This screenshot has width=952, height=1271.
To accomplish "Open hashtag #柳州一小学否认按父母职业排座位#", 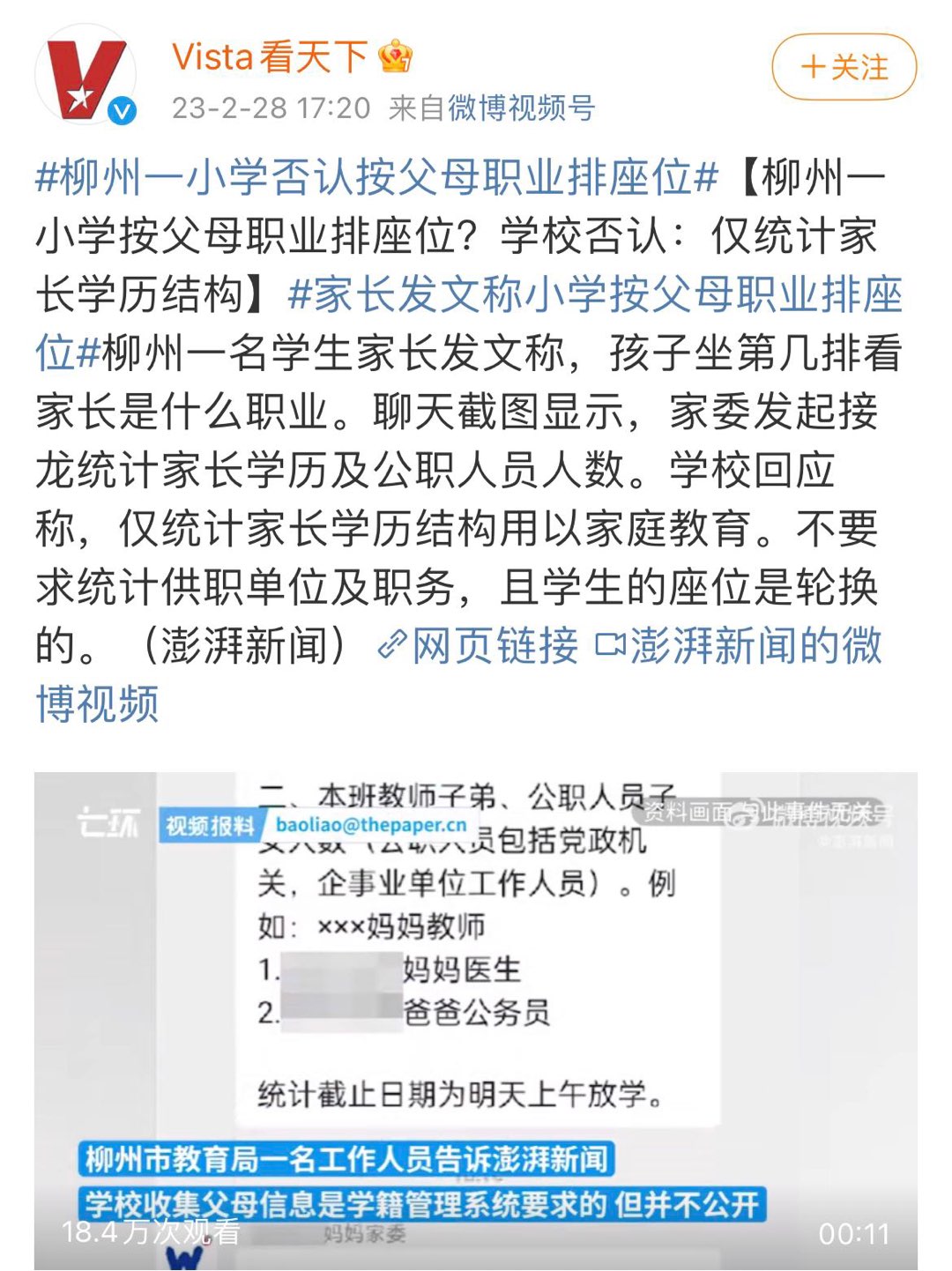I will coord(377,177).
